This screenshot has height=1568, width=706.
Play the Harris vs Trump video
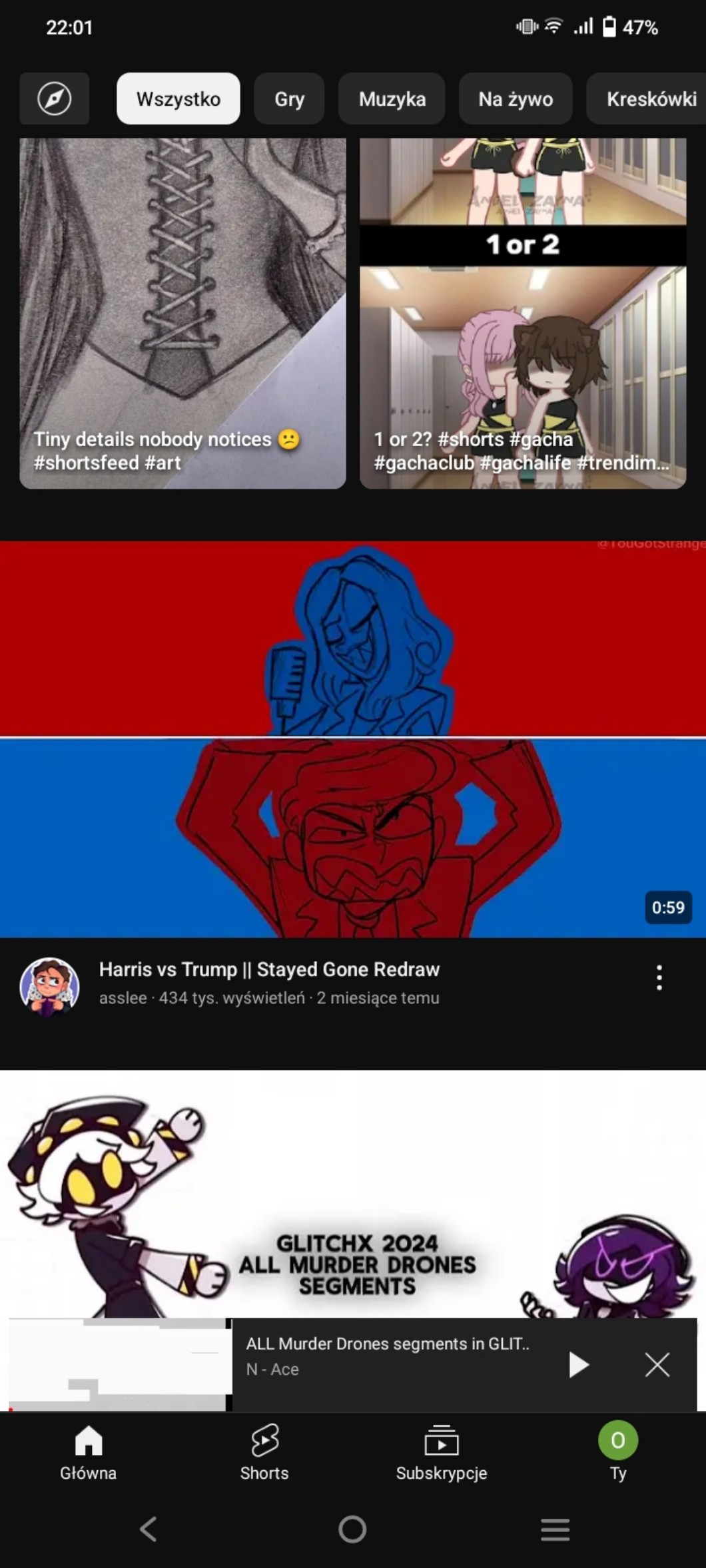pyautogui.click(x=353, y=739)
